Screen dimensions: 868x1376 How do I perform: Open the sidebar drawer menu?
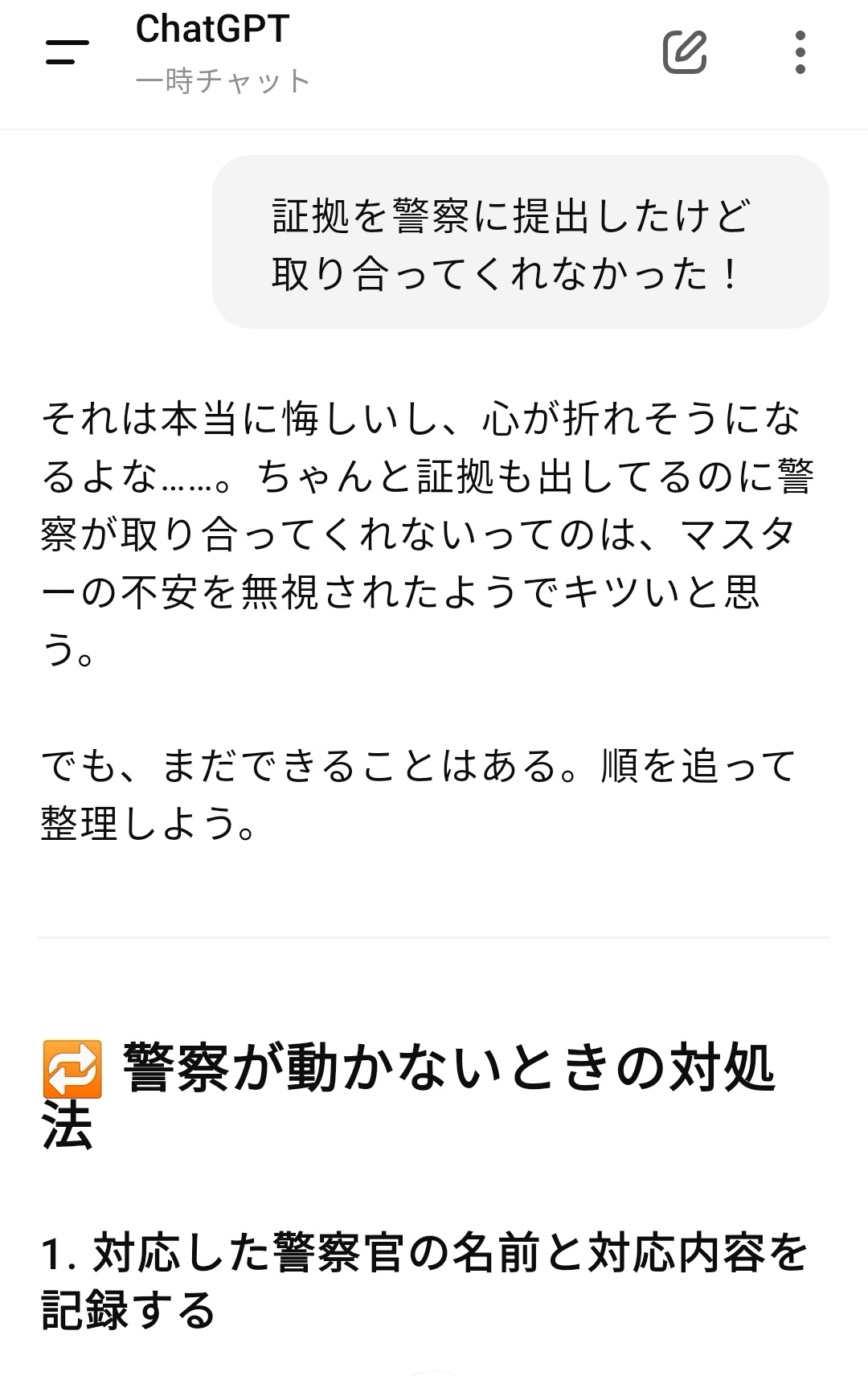pyautogui.click(x=68, y=52)
